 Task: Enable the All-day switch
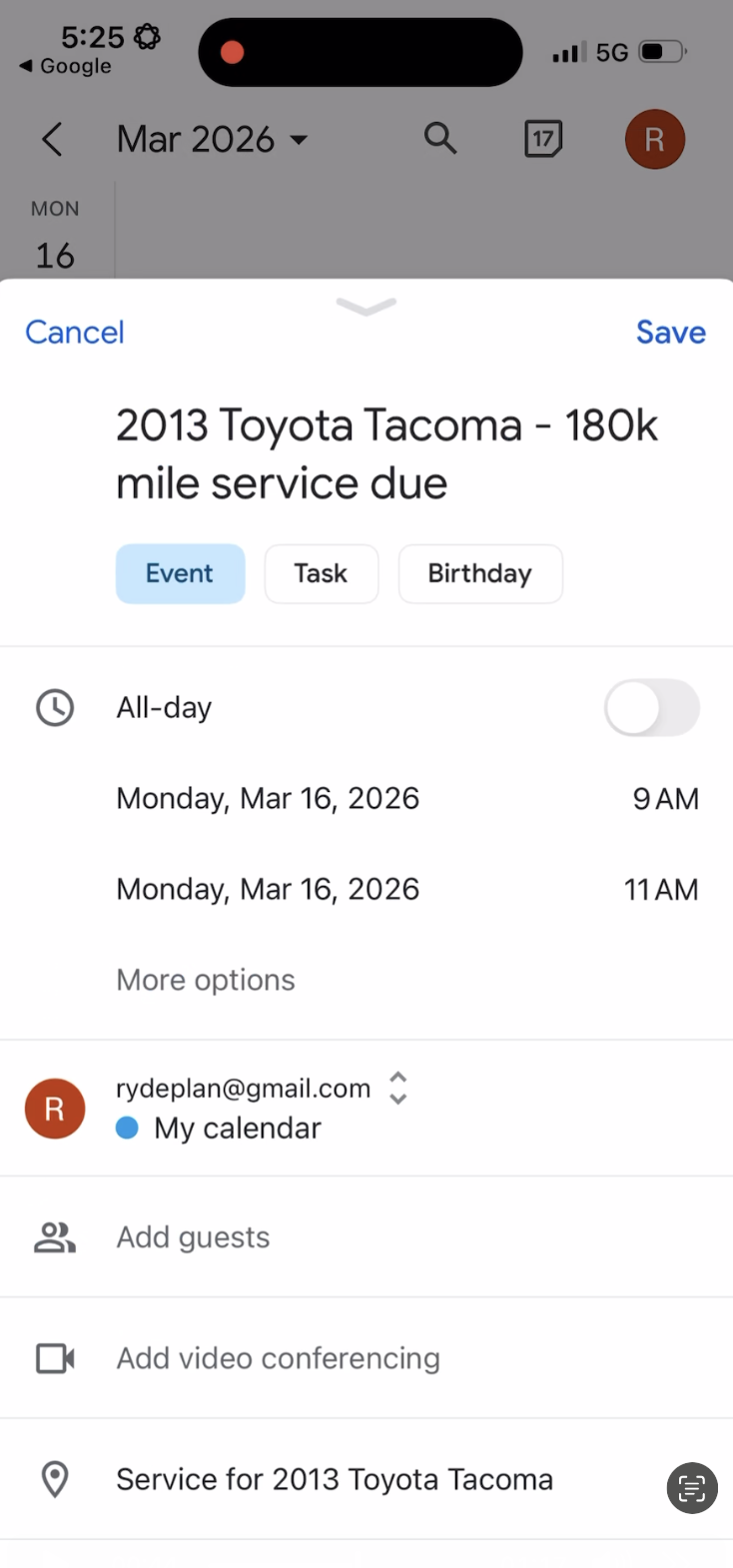[x=652, y=707]
